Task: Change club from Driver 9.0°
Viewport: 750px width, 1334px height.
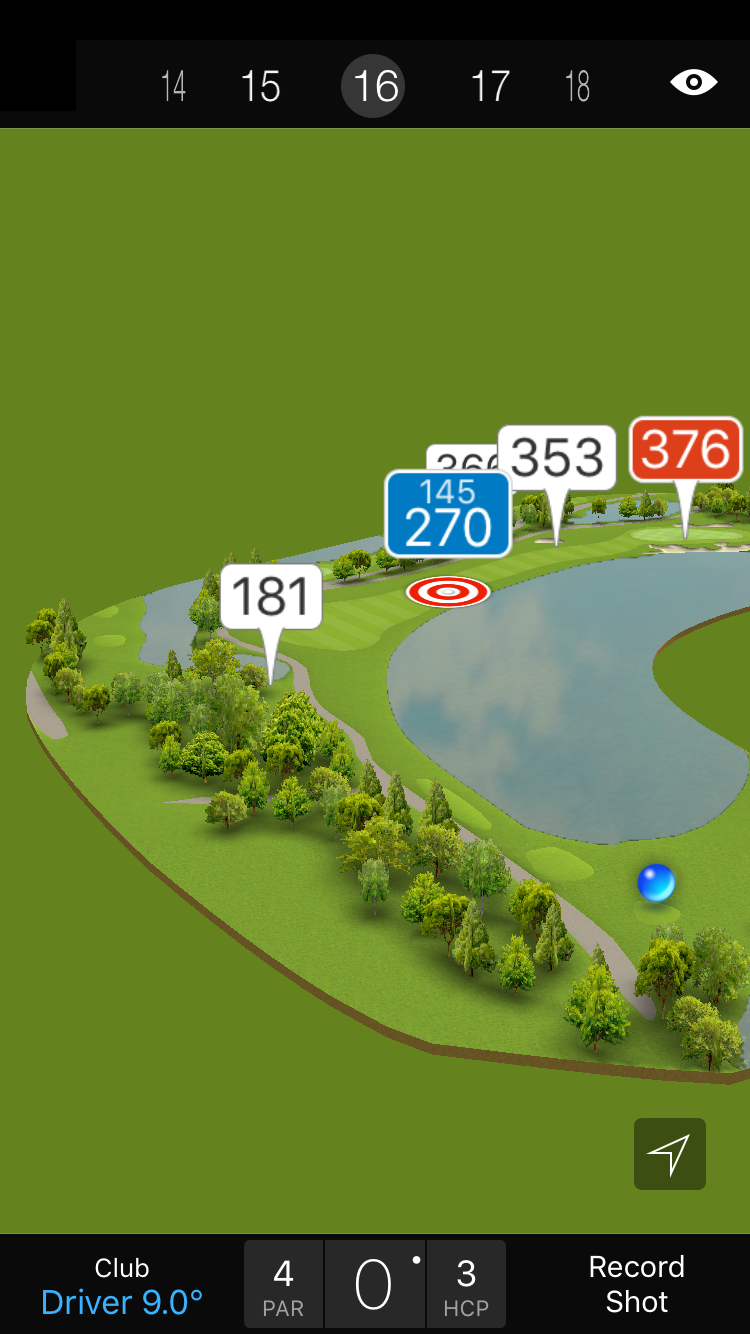Action: click(x=122, y=1285)
